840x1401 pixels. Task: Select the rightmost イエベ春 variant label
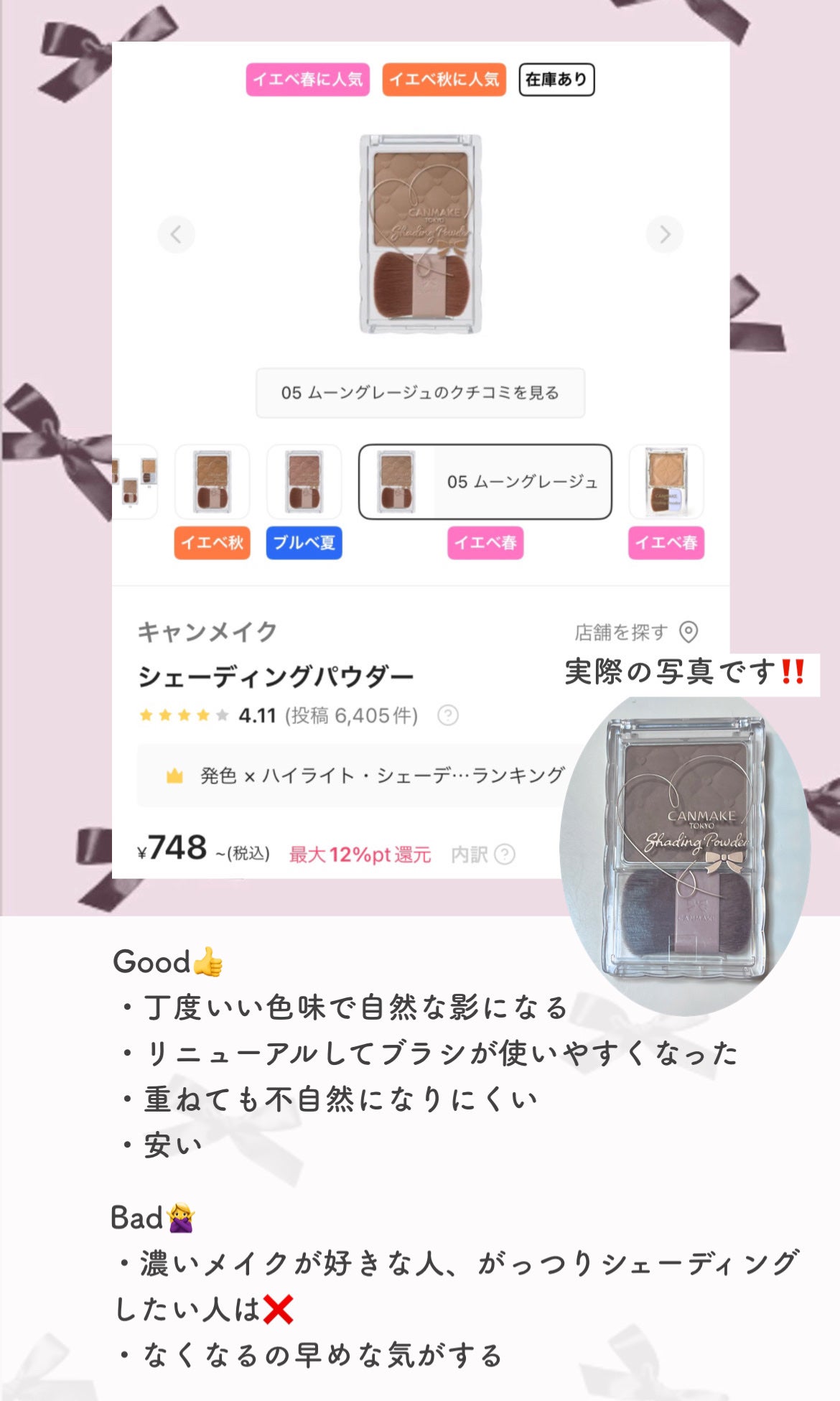[665, 544]
